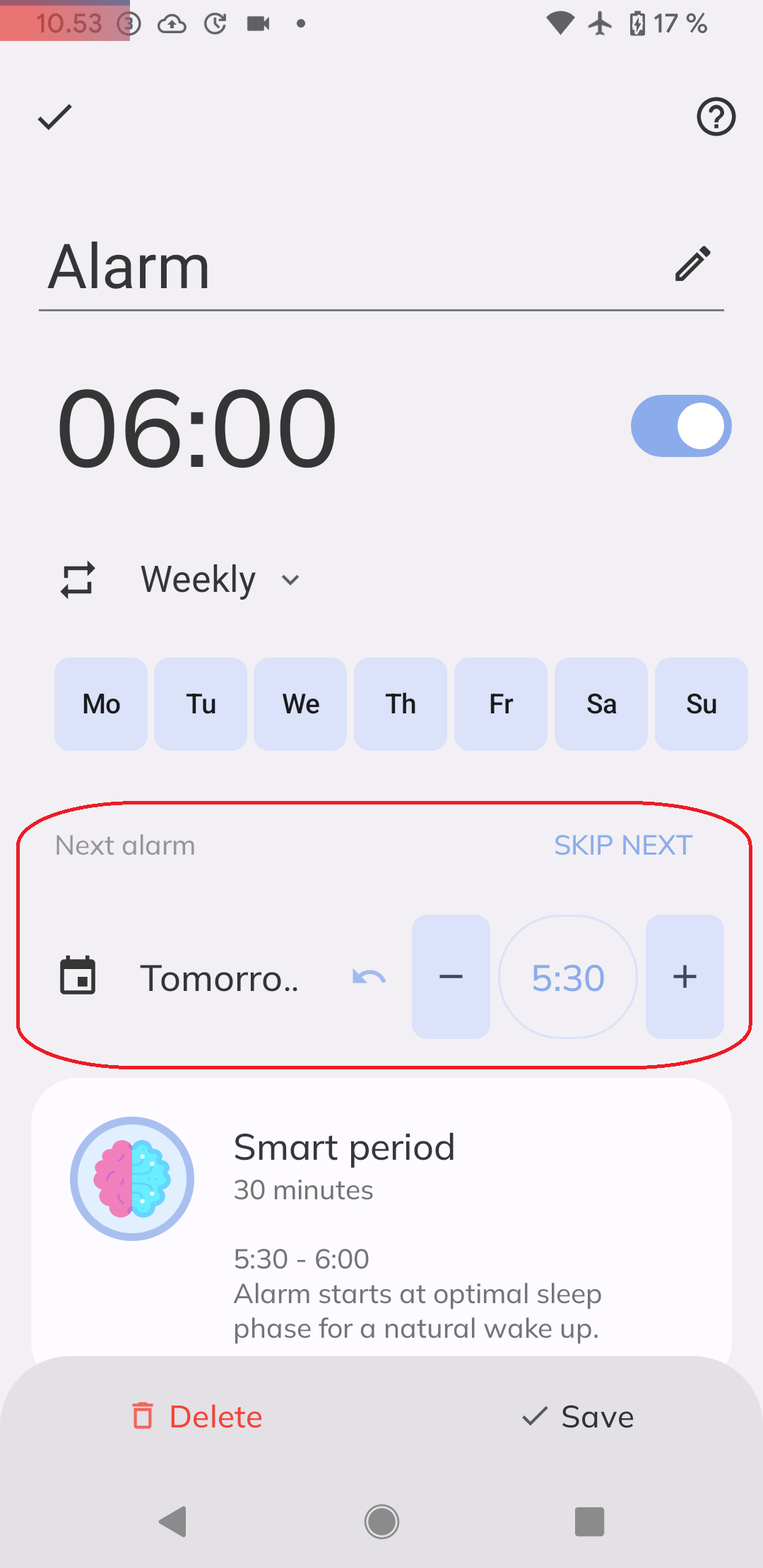Undo the next alarm time change

tap(369, 978)
